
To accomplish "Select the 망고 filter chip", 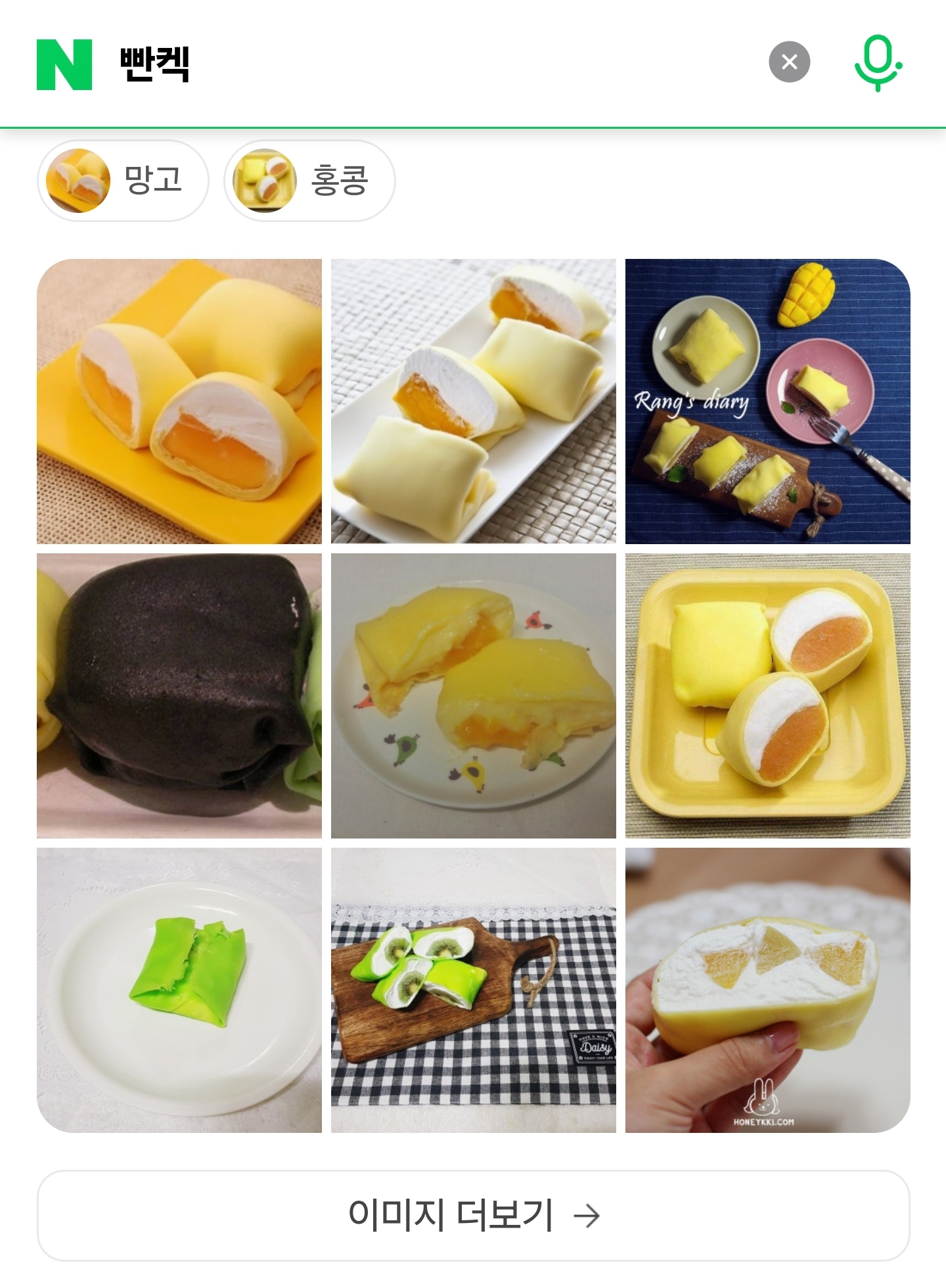I will tap(123, 181).
